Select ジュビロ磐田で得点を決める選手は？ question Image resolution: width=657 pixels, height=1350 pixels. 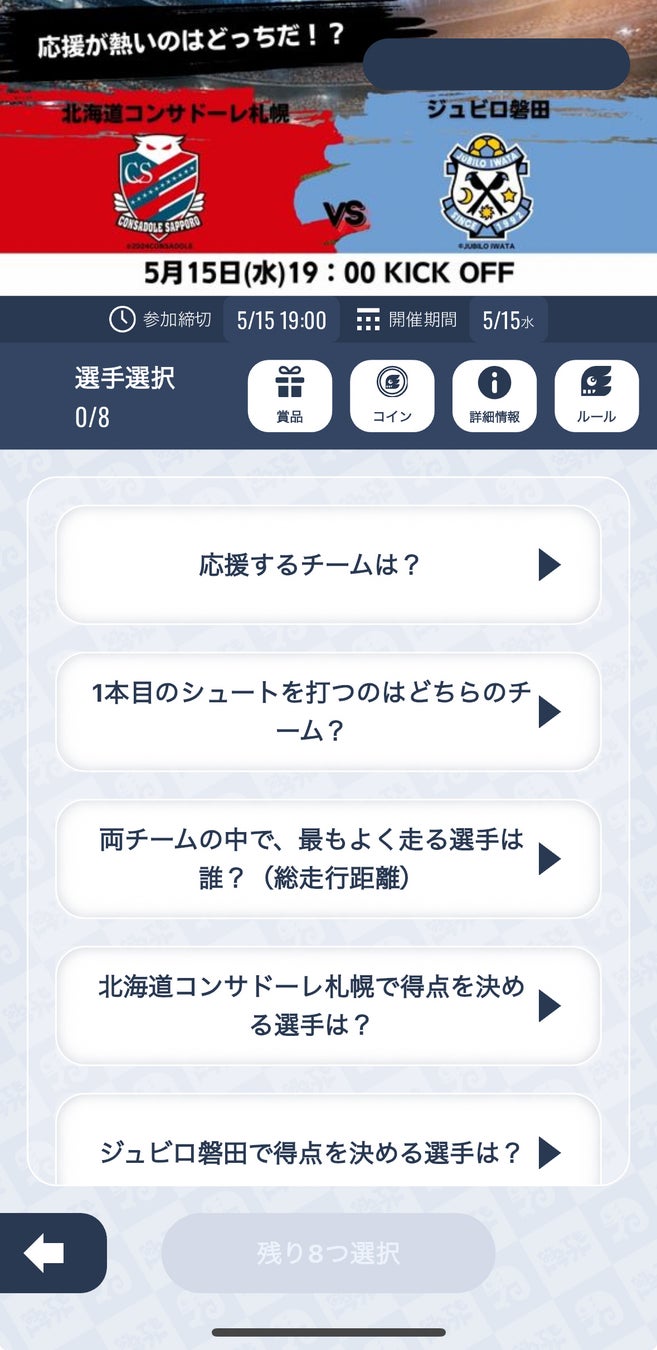[328, 1152]
